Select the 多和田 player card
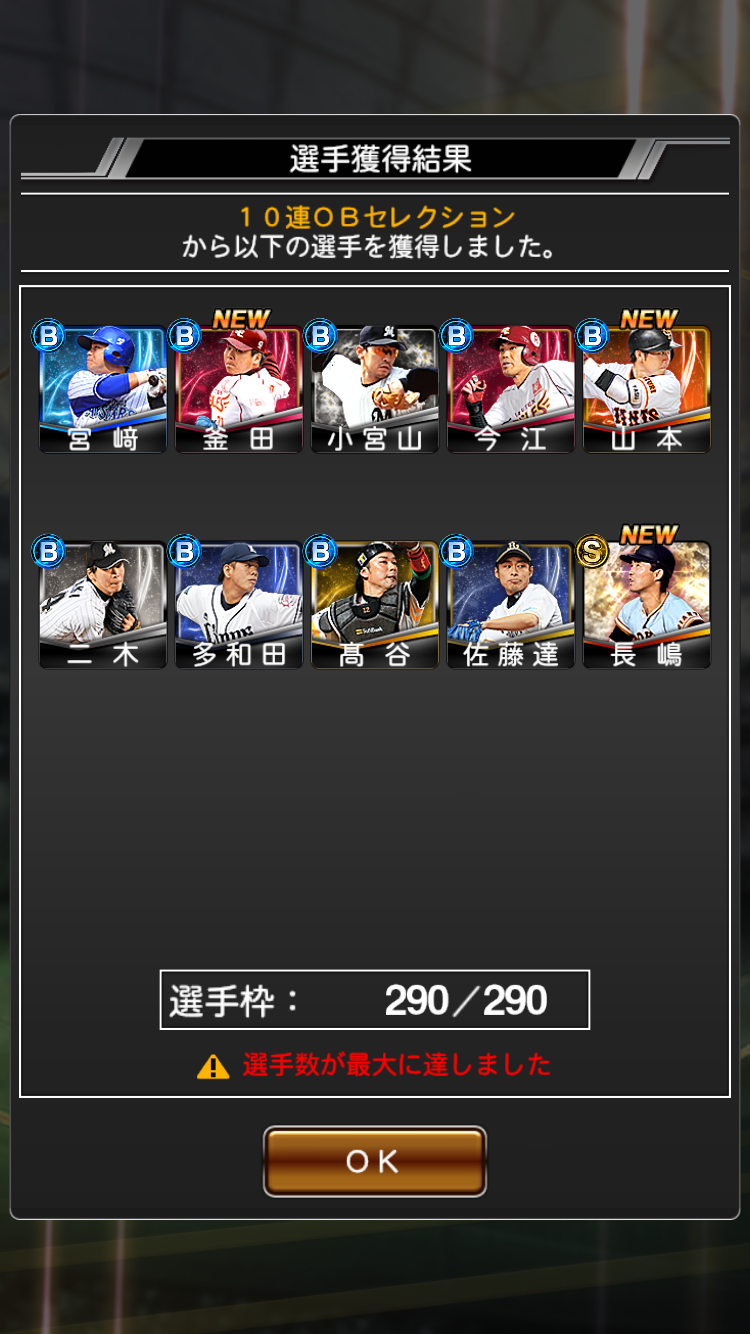Image resolution: width=750 pixels, height=1334 pixels. [239, 606]
